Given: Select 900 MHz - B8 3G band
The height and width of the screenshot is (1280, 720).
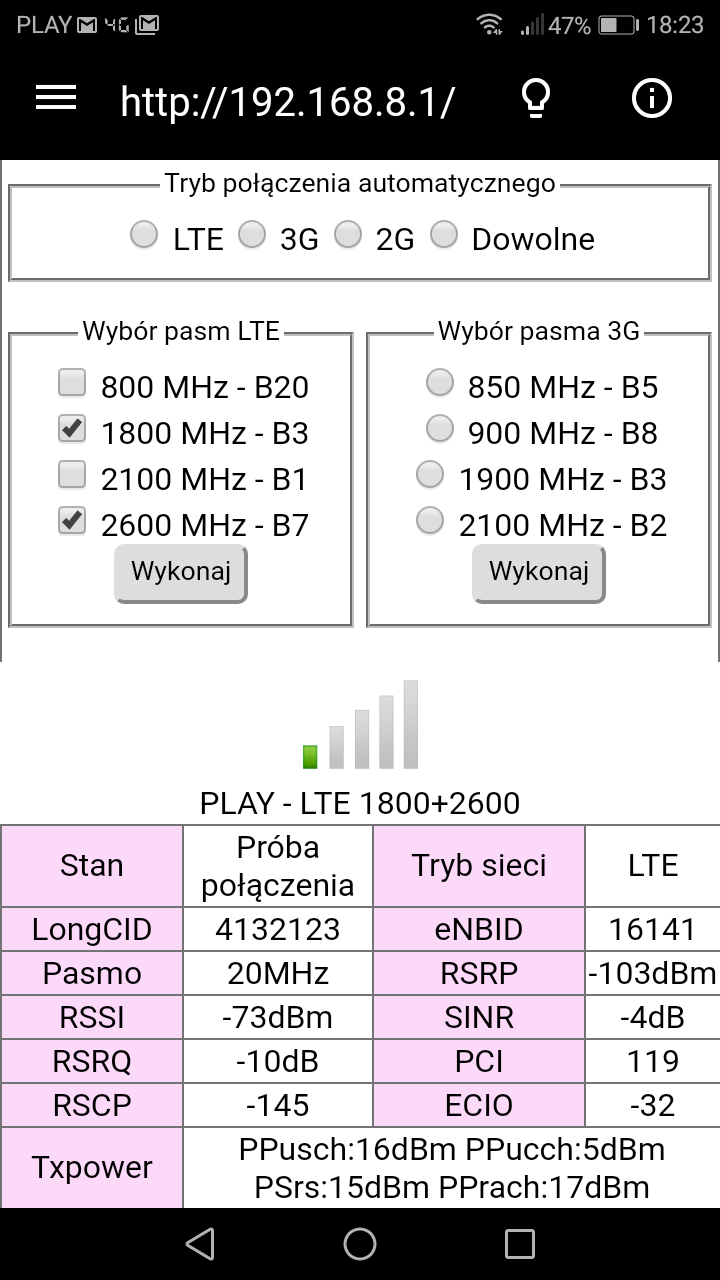Looking at the screenshot, I should tap(440, 429).
